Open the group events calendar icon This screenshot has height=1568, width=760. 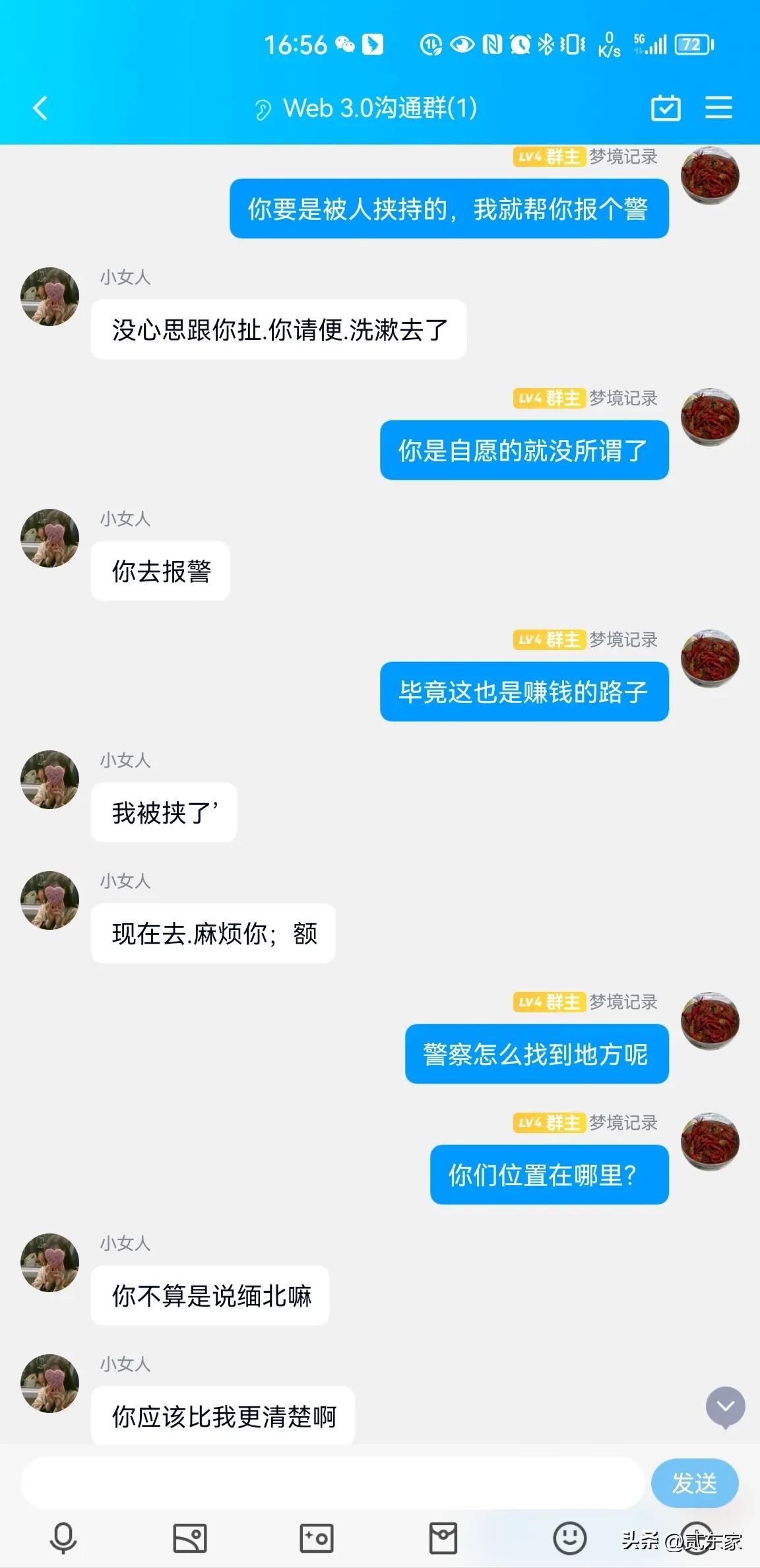(666, 108)
